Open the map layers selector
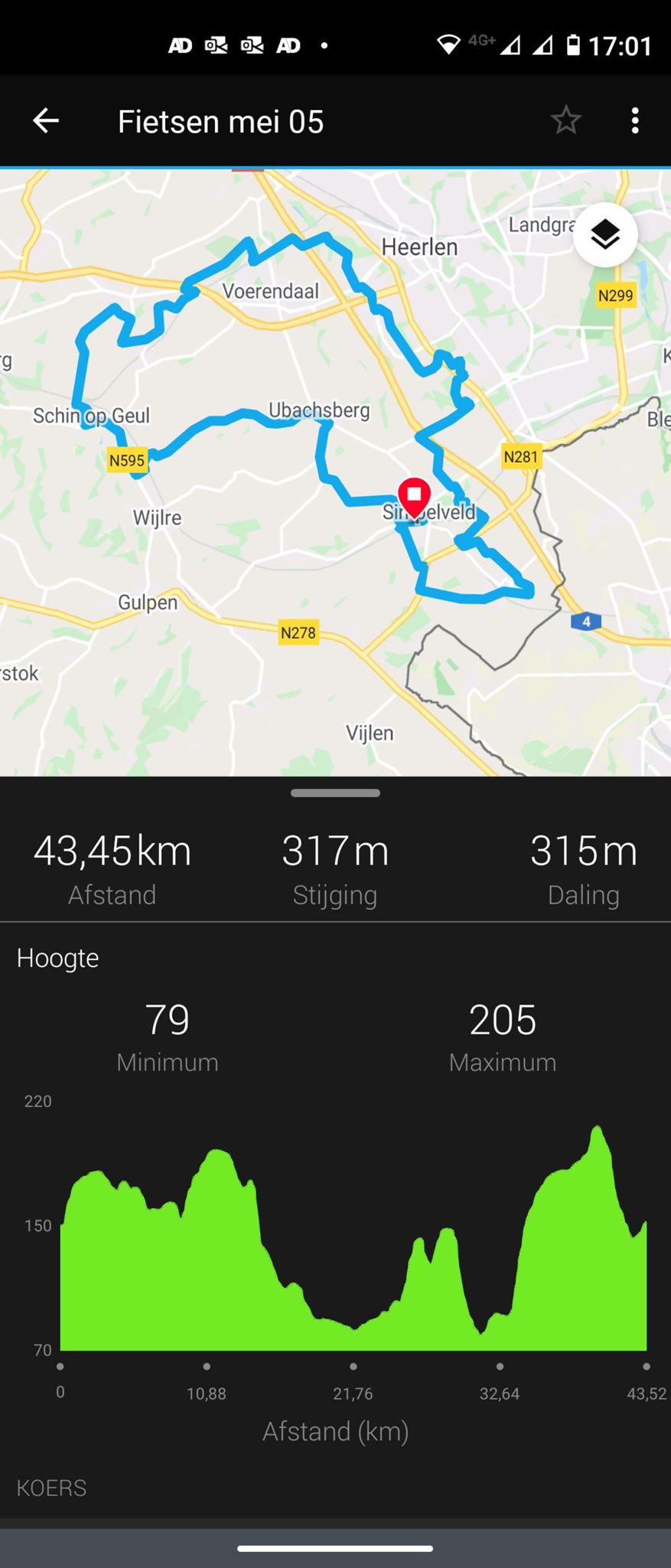The image size is (671, 1568). click(x=605, y=235)
